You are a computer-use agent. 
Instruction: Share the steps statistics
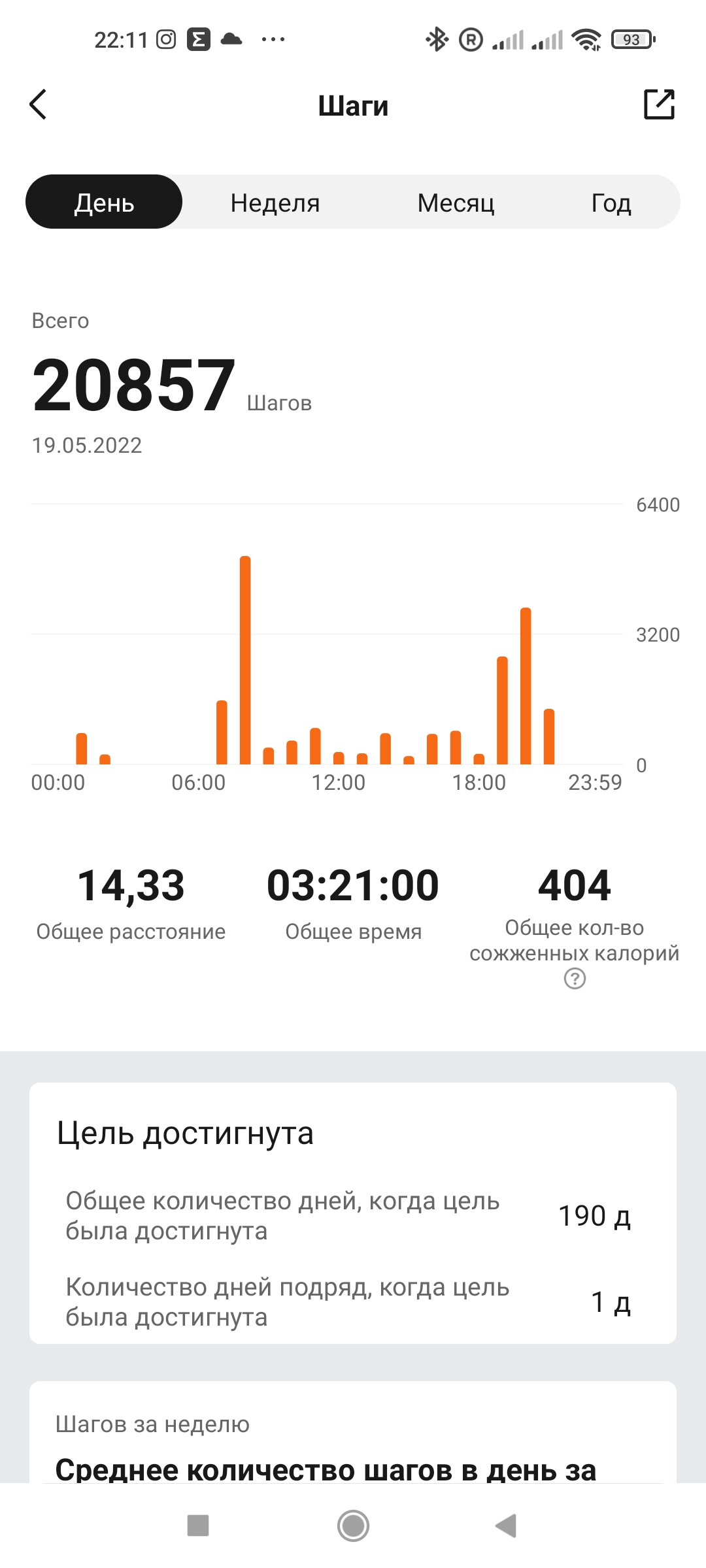click(659, 105)
